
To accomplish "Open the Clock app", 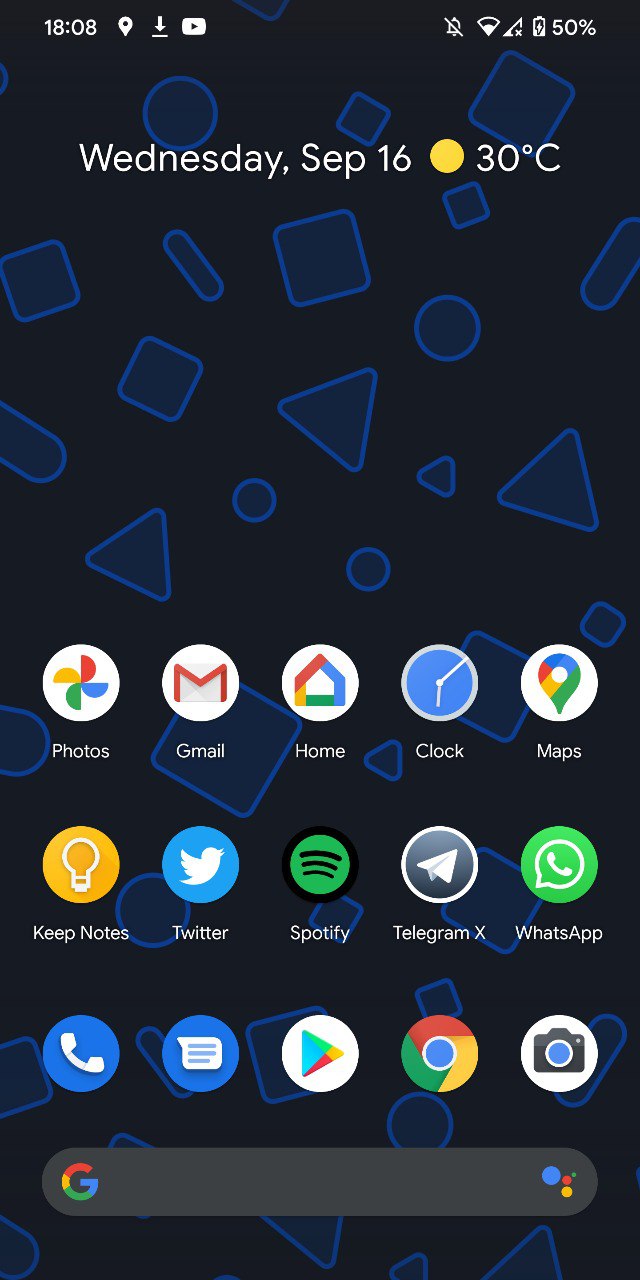I will [439, 684].
